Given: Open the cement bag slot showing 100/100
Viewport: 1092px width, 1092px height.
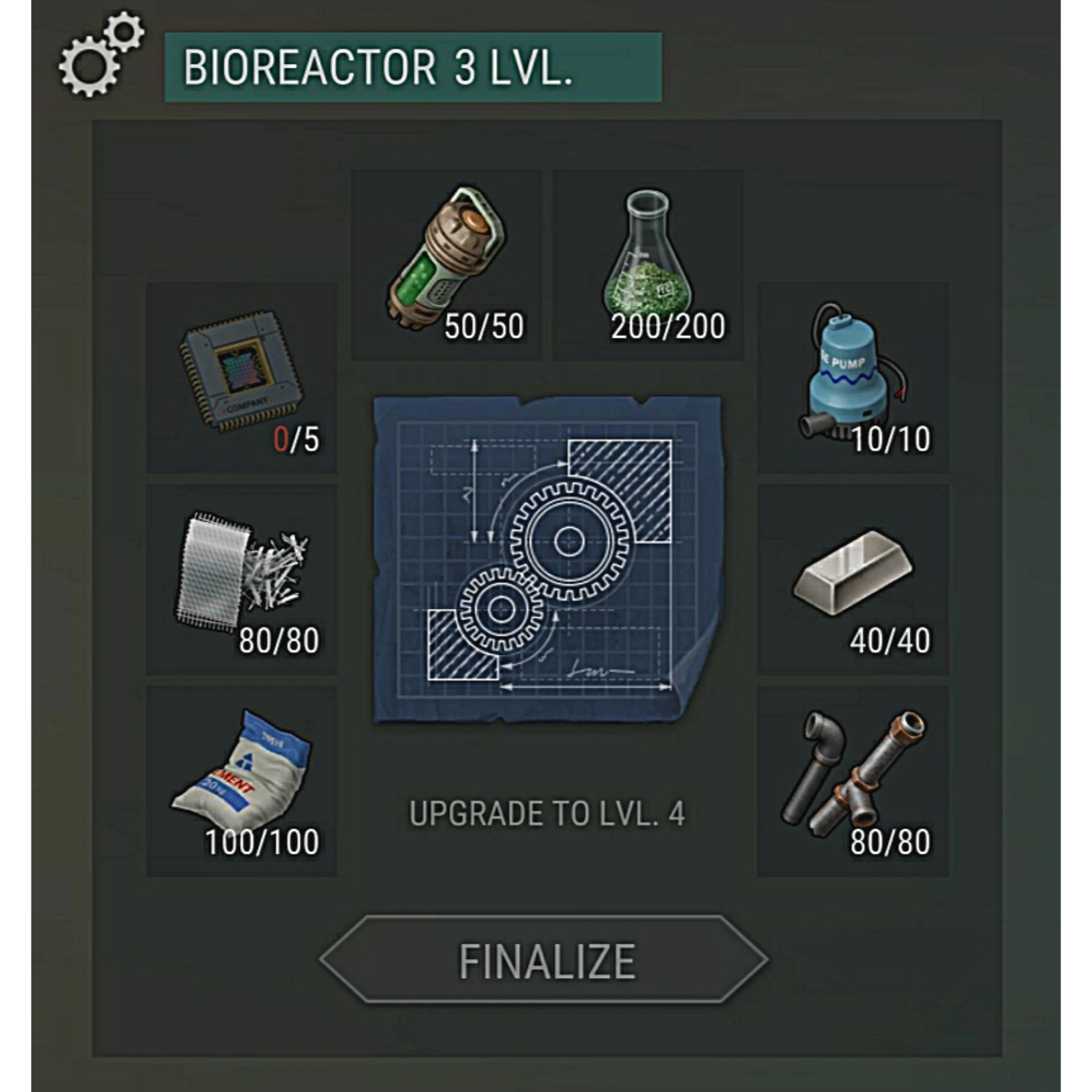Looking at the screenshot, I should 241,781.
